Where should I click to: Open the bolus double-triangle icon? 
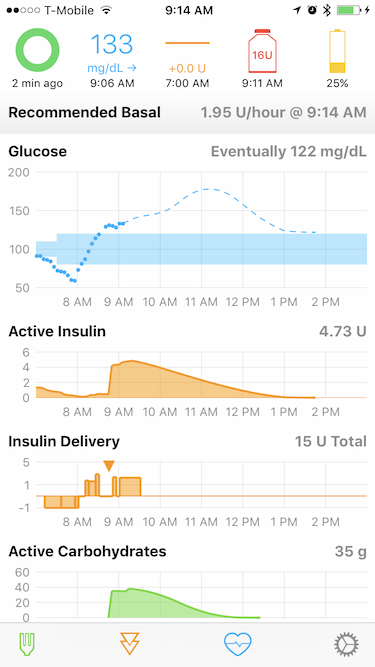click(x=130, y=644)
